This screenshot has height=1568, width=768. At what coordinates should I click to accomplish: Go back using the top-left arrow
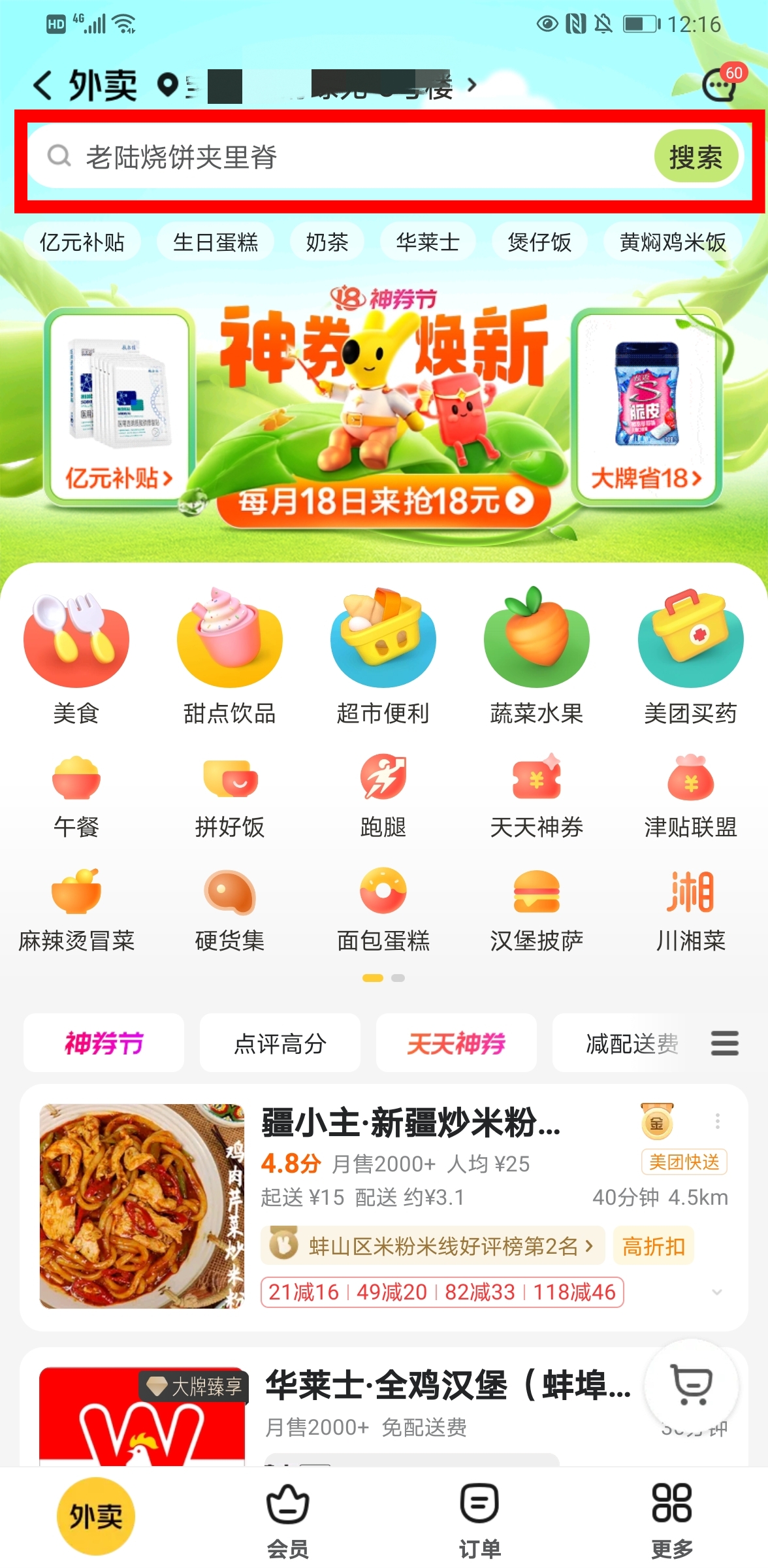pyautogui.click(x=43, y=86)
